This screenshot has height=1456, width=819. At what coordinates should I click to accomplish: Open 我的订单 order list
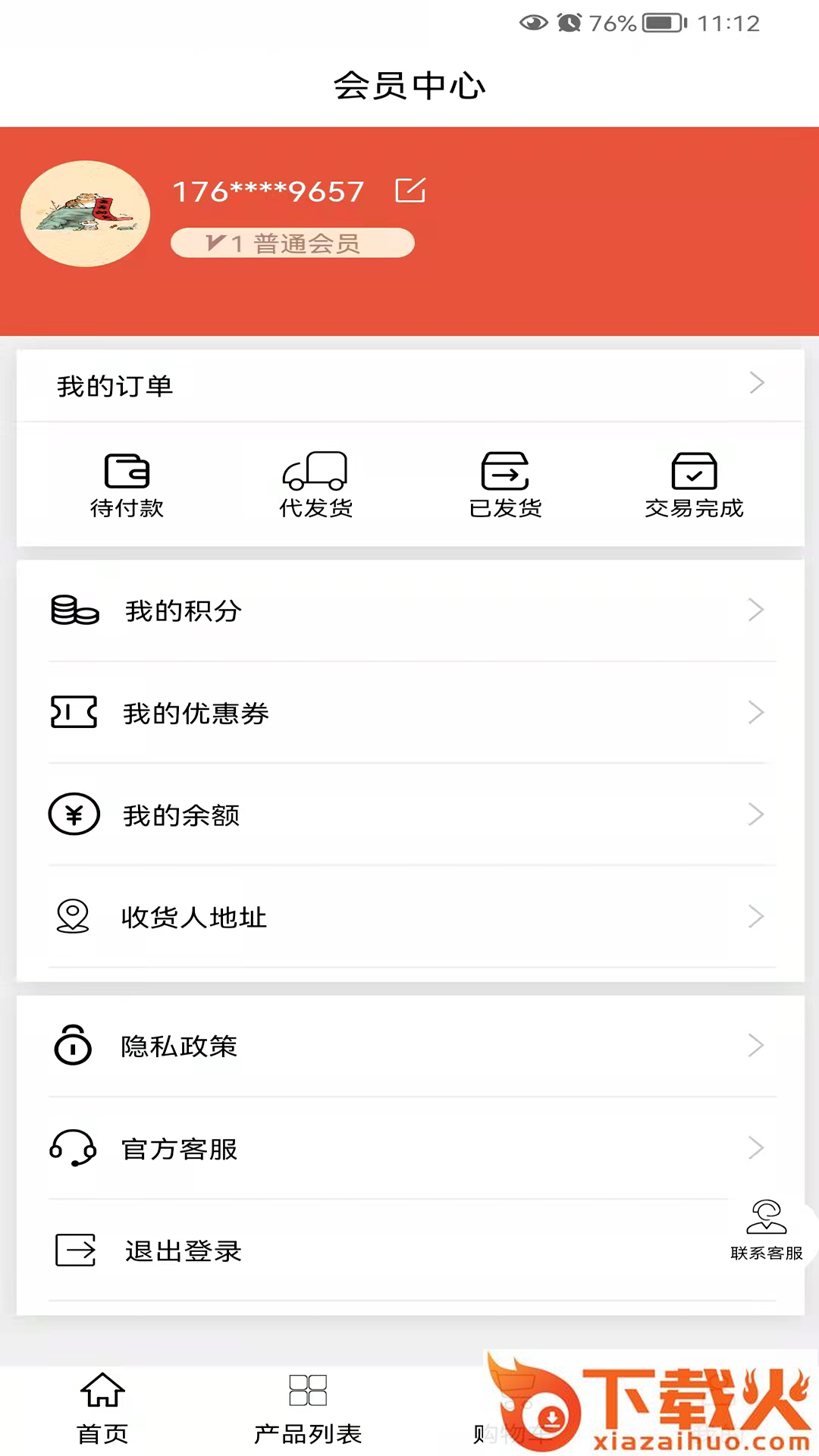point(409,385)
